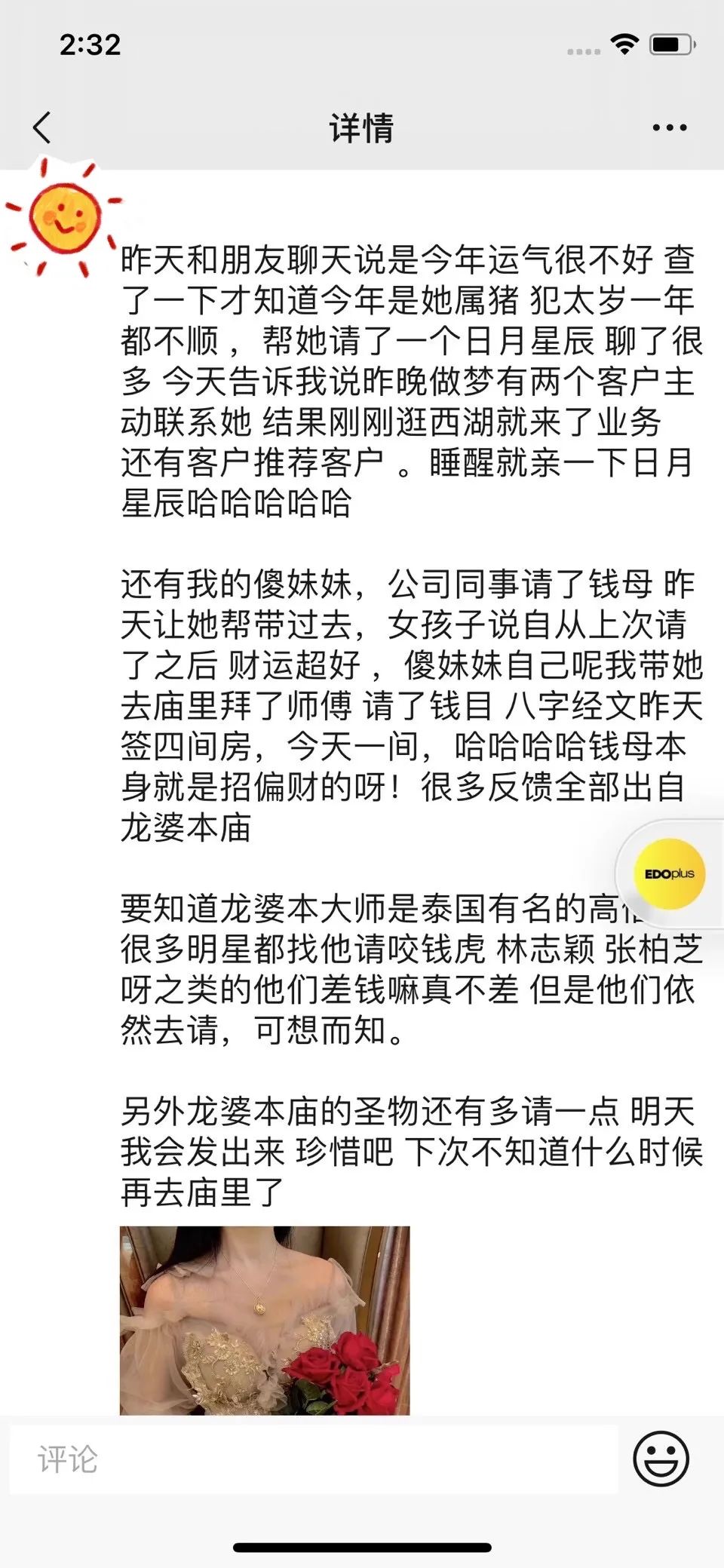This screenshot has height=1568, width=724.
Task: Open the attached photo with roses
Action: (265, 1320)
